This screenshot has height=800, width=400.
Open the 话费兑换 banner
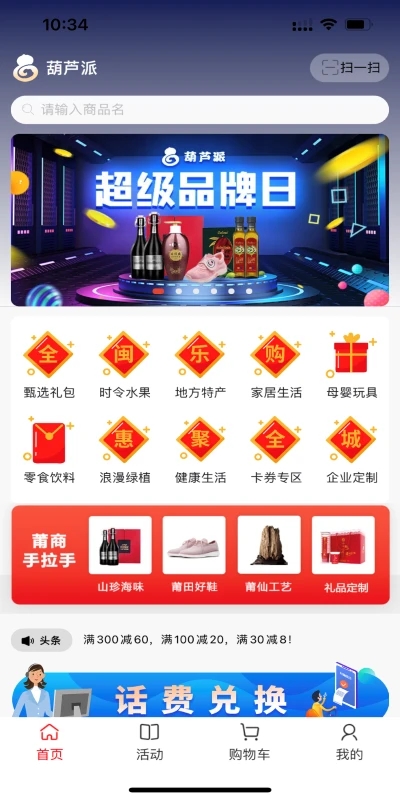click(200, 691)
